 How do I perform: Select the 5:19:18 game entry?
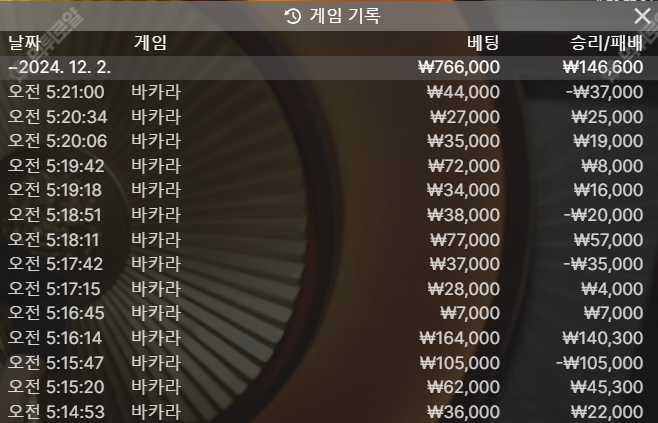pyautogui.click(x=328, y=189)
